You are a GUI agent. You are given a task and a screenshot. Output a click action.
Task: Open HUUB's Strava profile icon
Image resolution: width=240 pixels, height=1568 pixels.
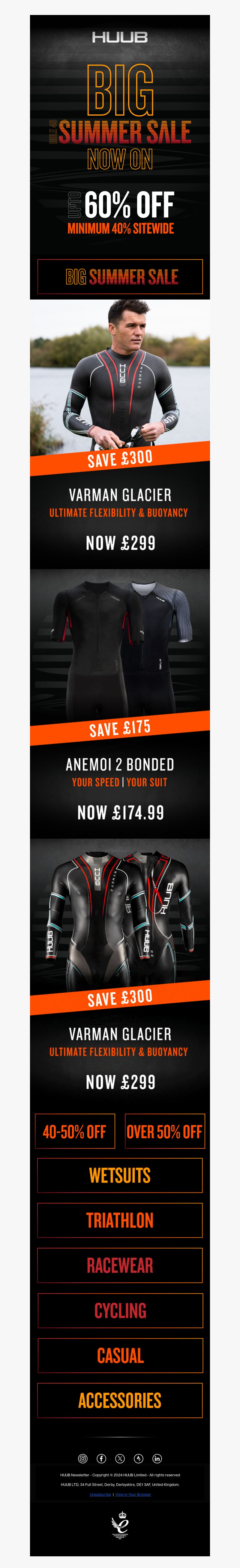138,1458
